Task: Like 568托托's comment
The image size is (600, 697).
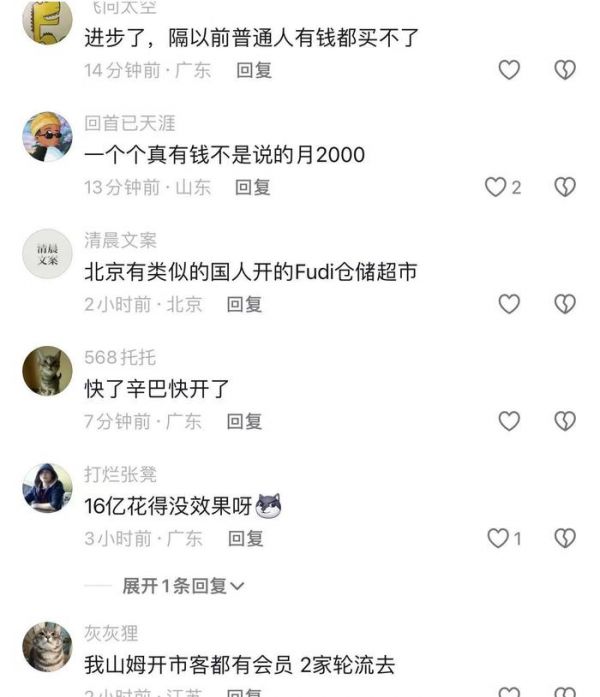Action: point(509,421)
